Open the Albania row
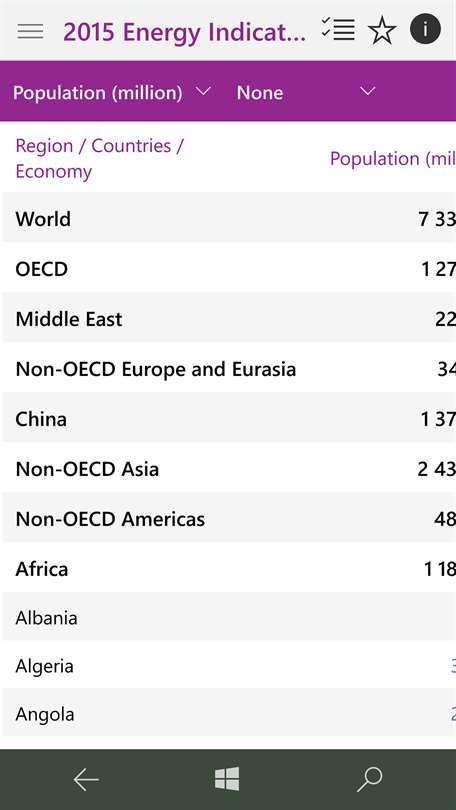The image size is (456, 810). (229, 618)
